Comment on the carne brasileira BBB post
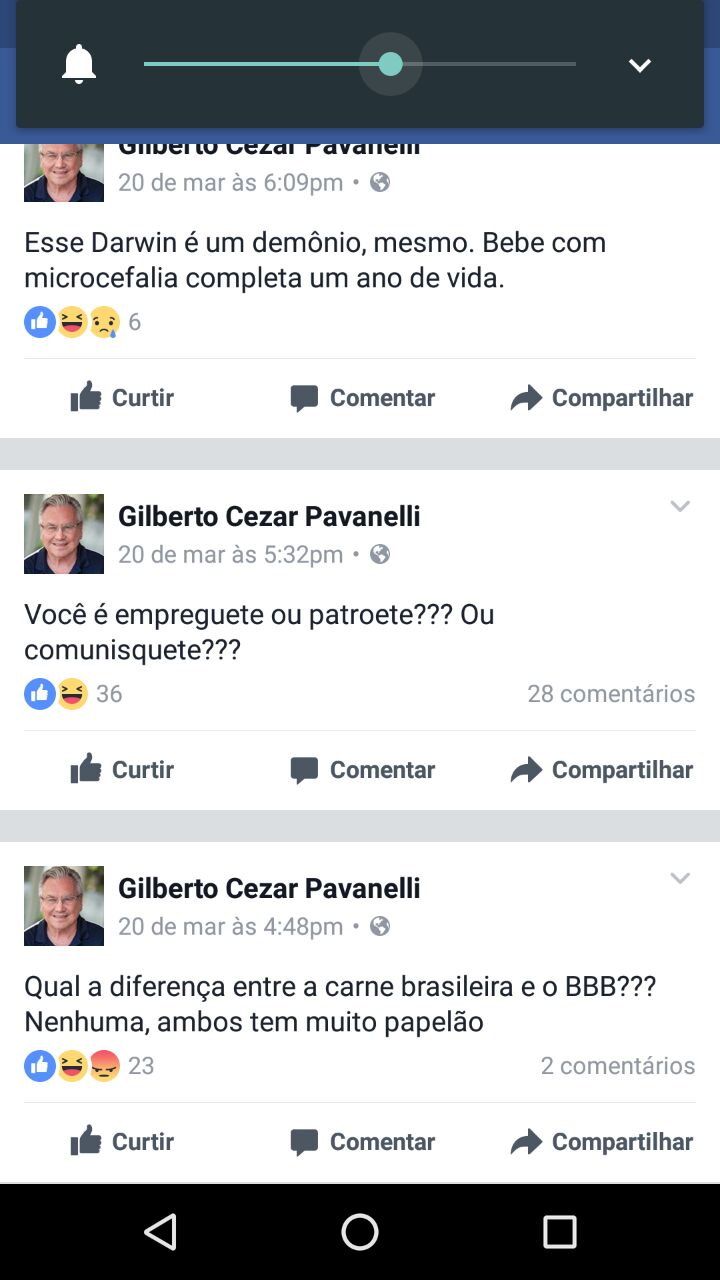 [x=362, y=1142]
